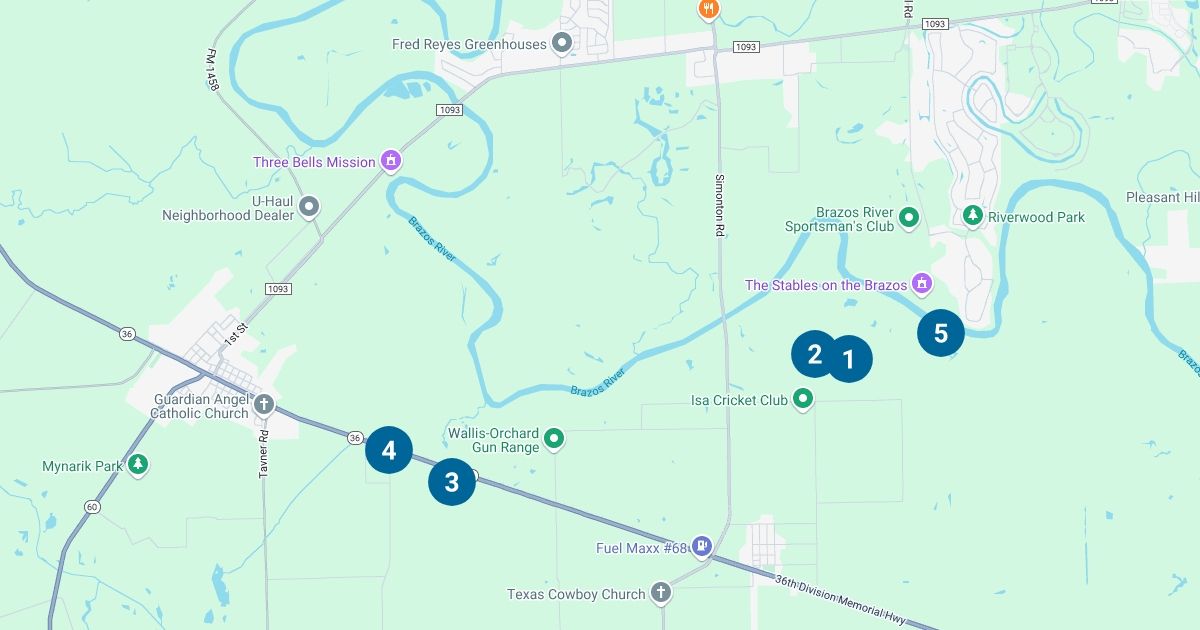View the Guardian Angel Catholic Church pin
Image resolution: width=1200 pixels, height=630 pixels.
point(264,405)
